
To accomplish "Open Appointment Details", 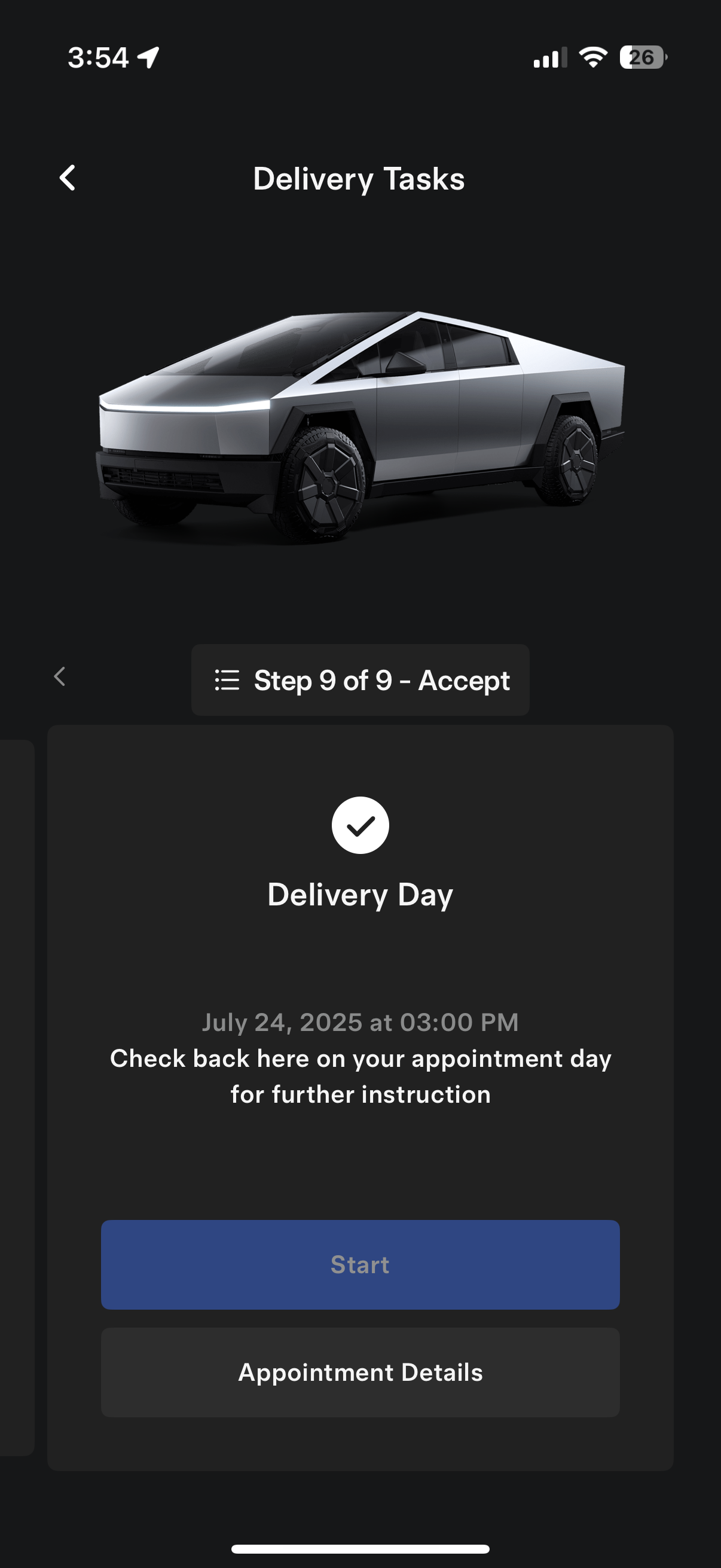I will (360, 1372).
